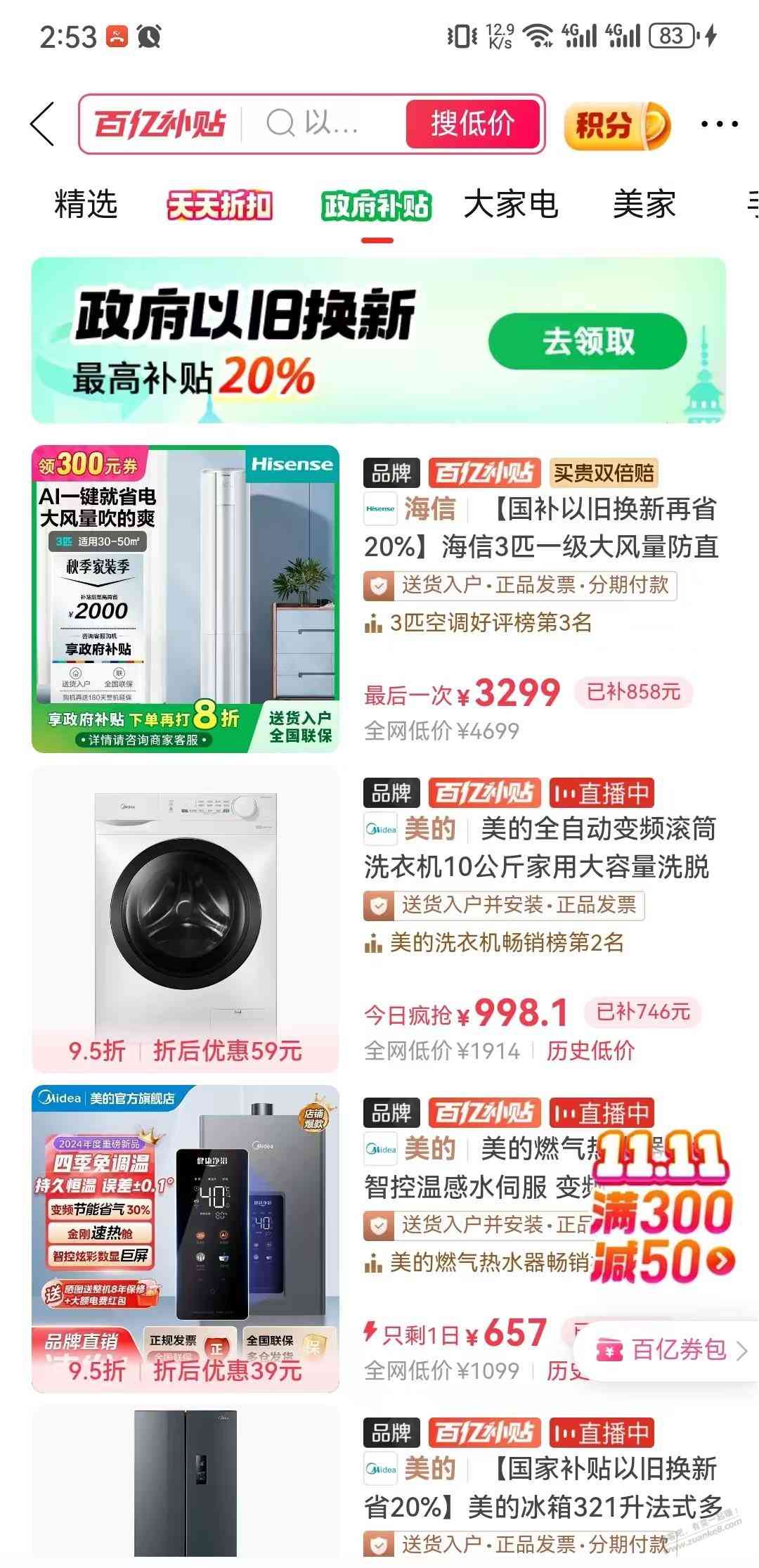This screenshot has width=759, height=1568.
Task: Switch to the 大家电 tab
Action: [x=511, y=205]
